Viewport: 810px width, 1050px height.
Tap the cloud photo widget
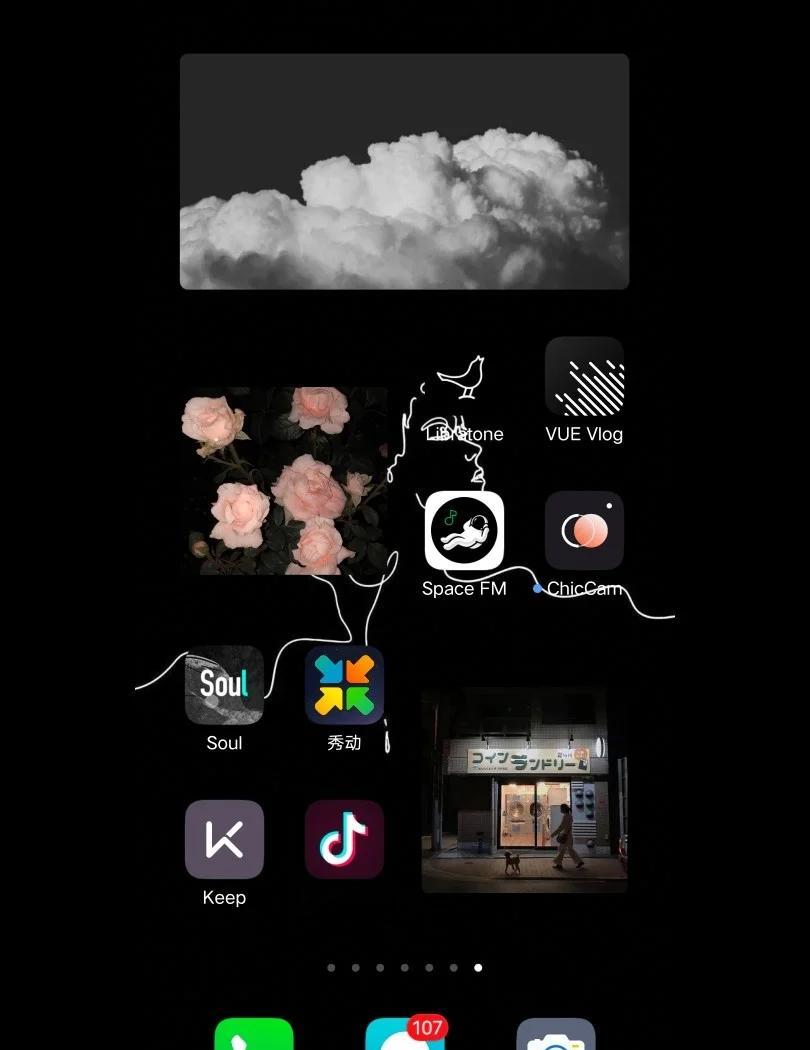404,171
